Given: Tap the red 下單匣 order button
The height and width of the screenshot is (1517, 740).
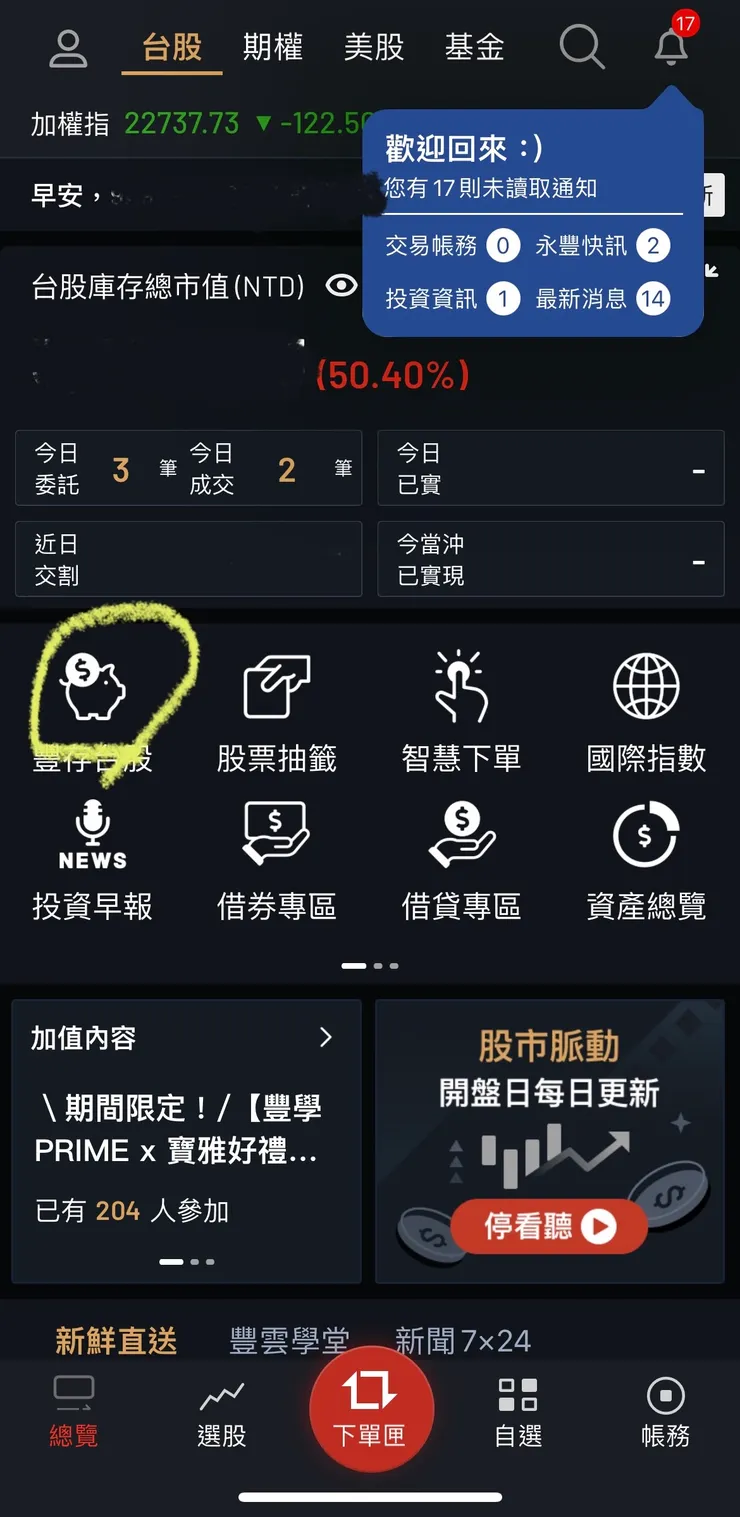Looking at the screenshot, I should pyautogui.click(x=371, y=1407).
